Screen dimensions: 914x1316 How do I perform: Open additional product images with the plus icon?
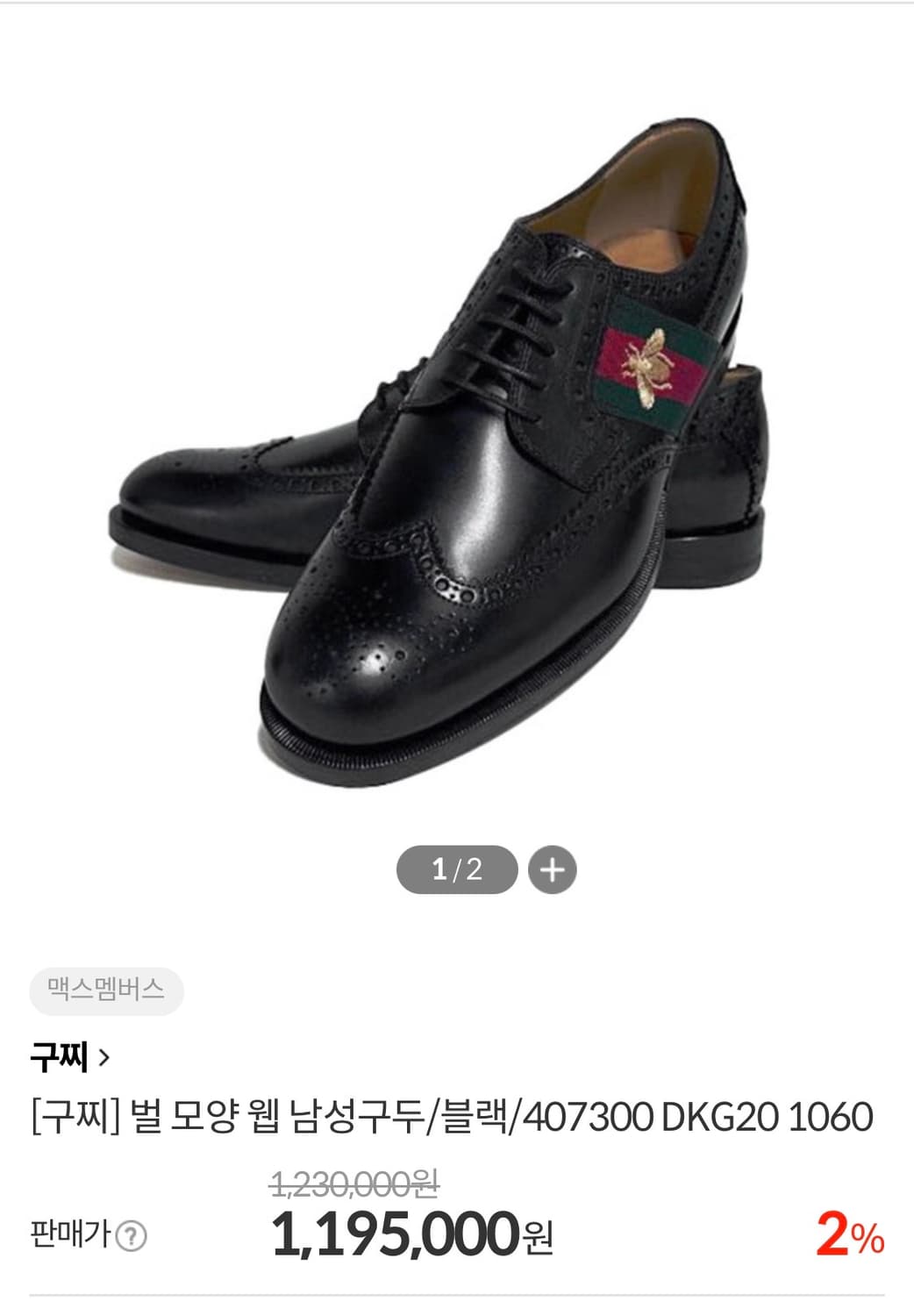[x=552, y=869]
